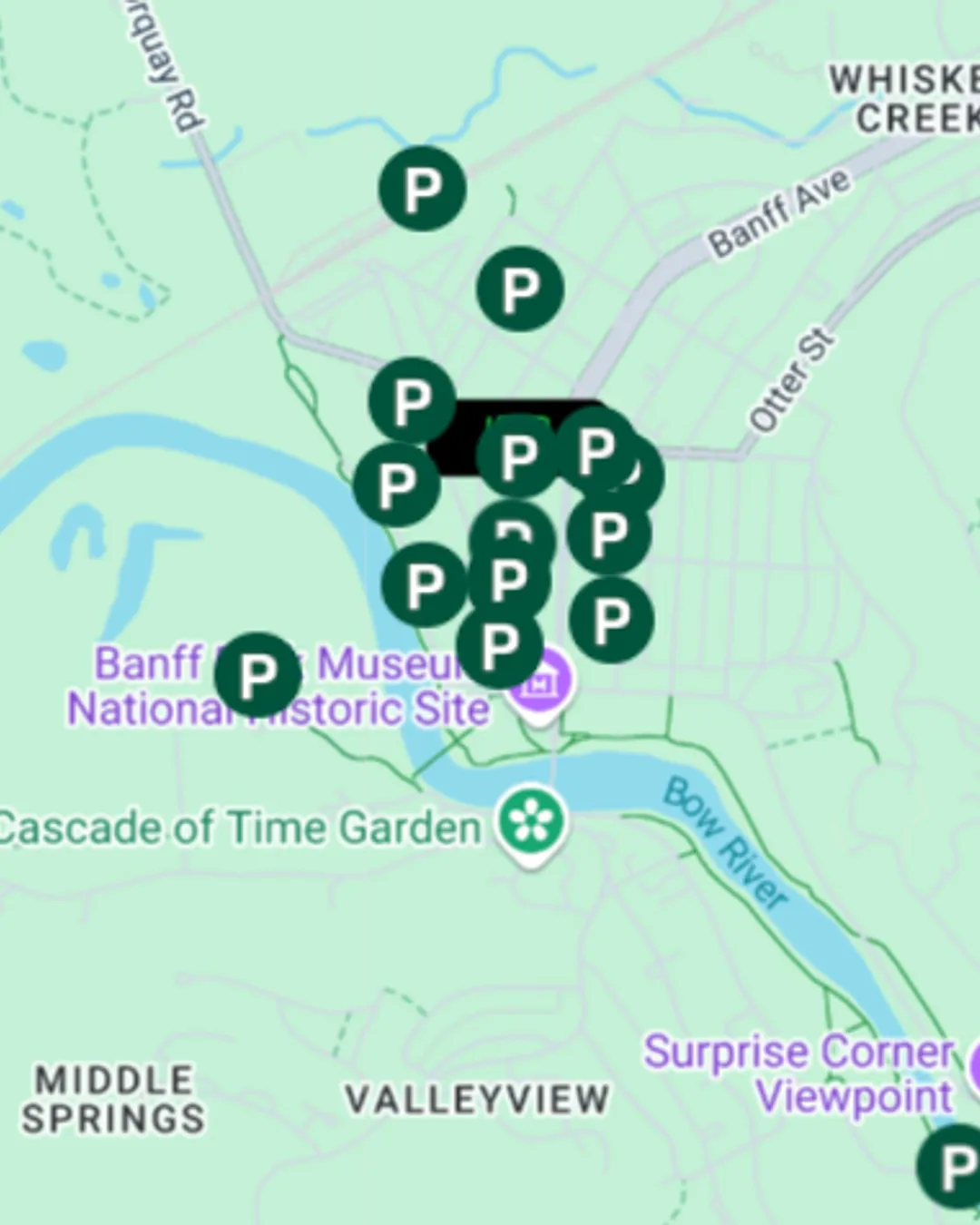Image resolution: width=980 pixels, height=1225 pixels.
Task: Select the northernmost parking marker
Action: 422,189
